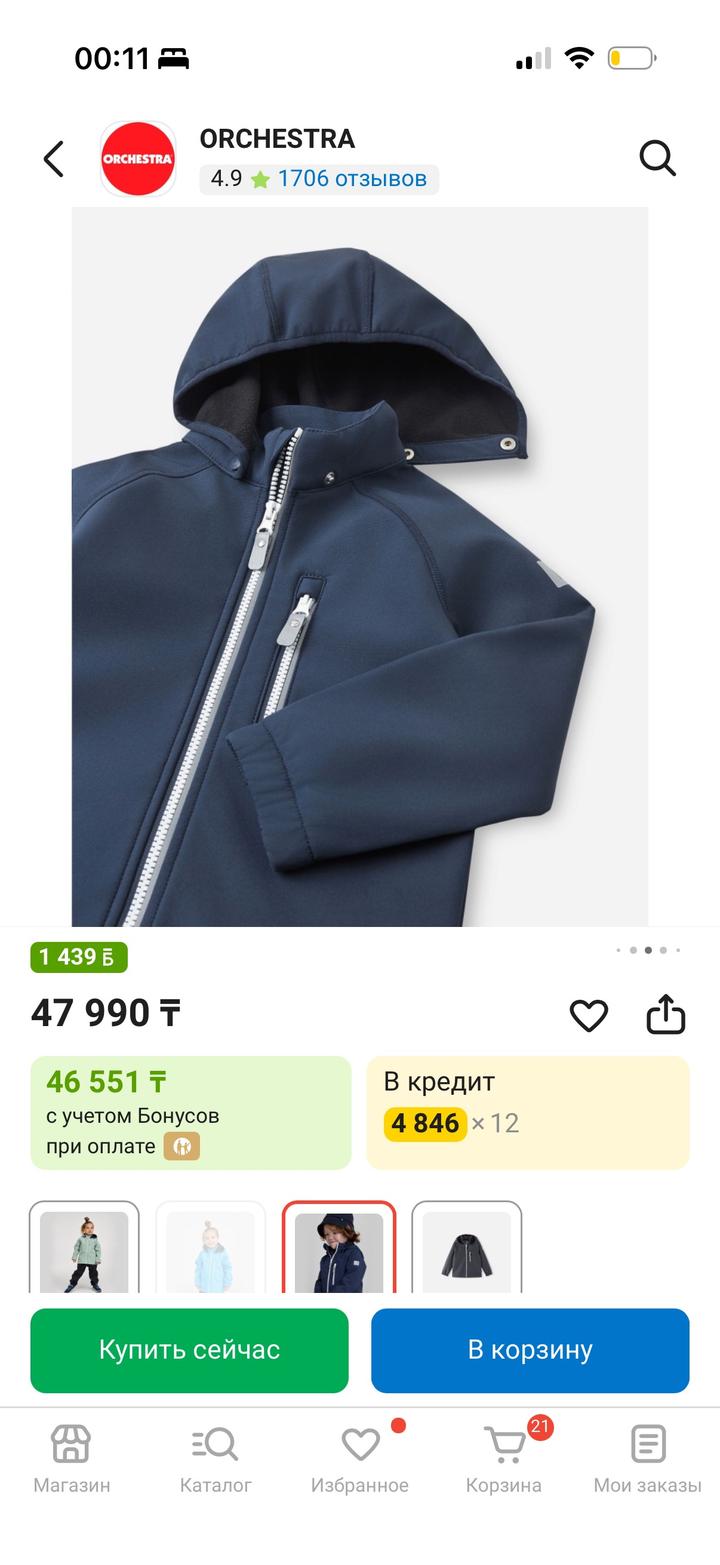Share this product
Image resolution: width=720 pixels, height=1565 pixels.
(x=665, y=1014)
